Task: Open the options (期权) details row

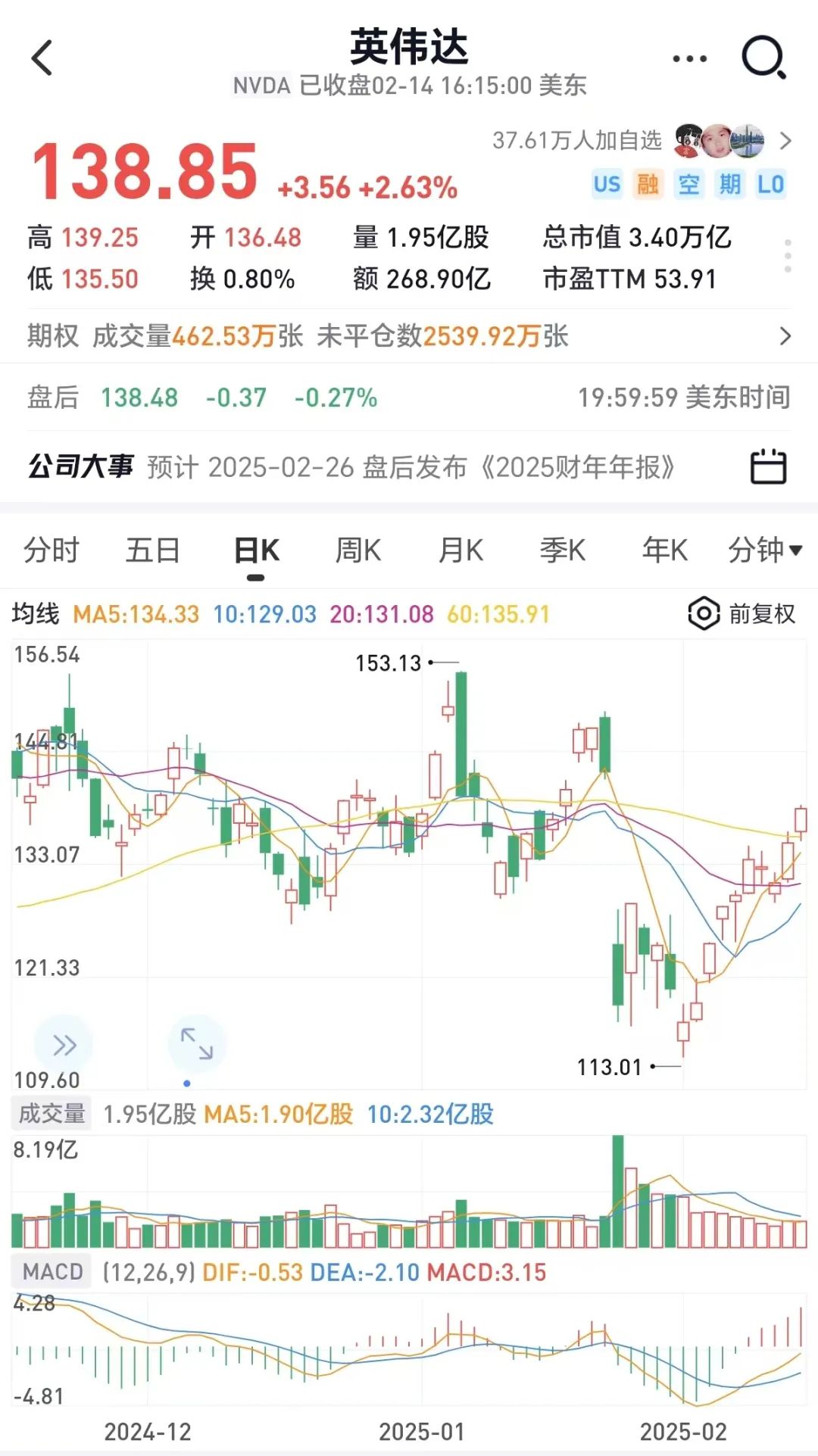Action: point(409,335)
